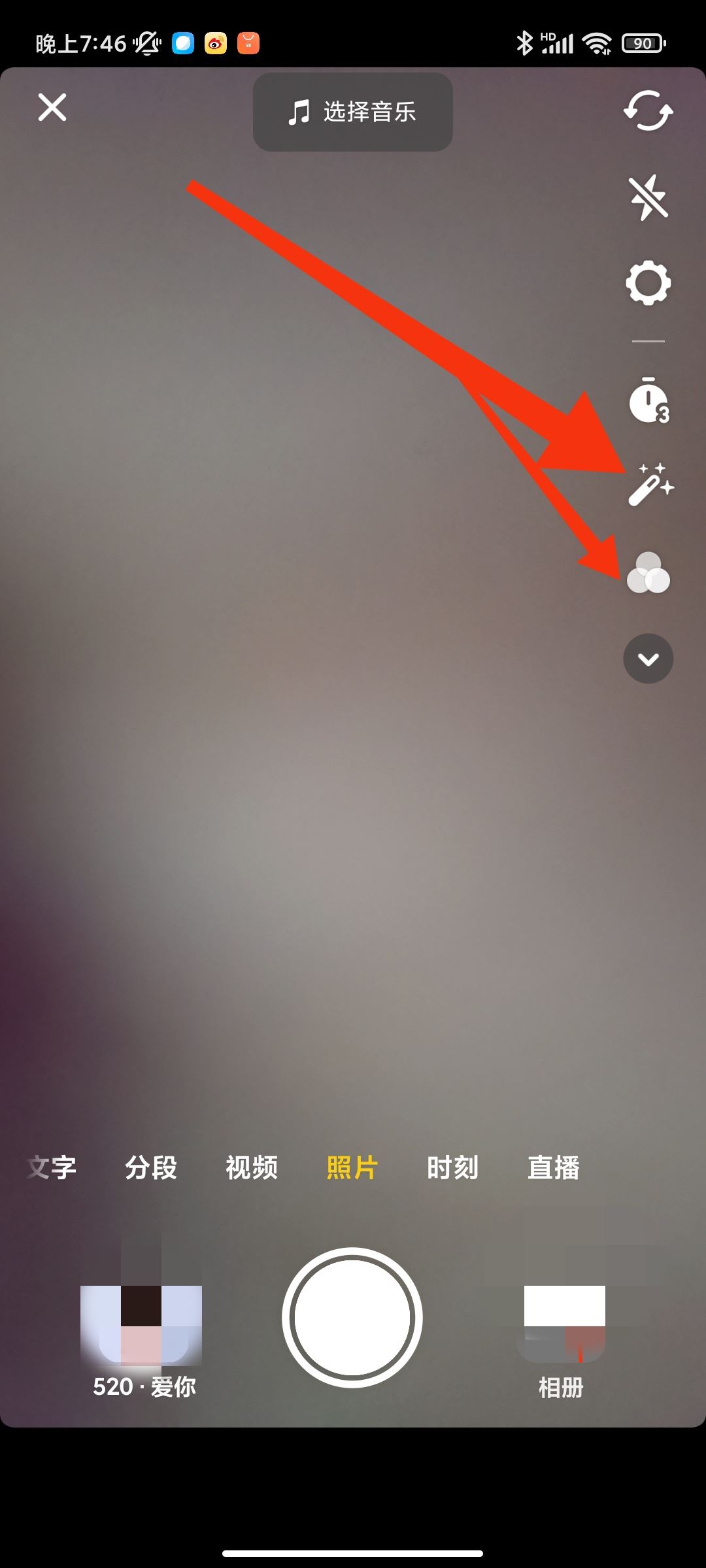Image resolution: width=706 pixels, height=1568 pixels.
Task: Switch to 直播 mode
Action: (x=553, y=1168)
